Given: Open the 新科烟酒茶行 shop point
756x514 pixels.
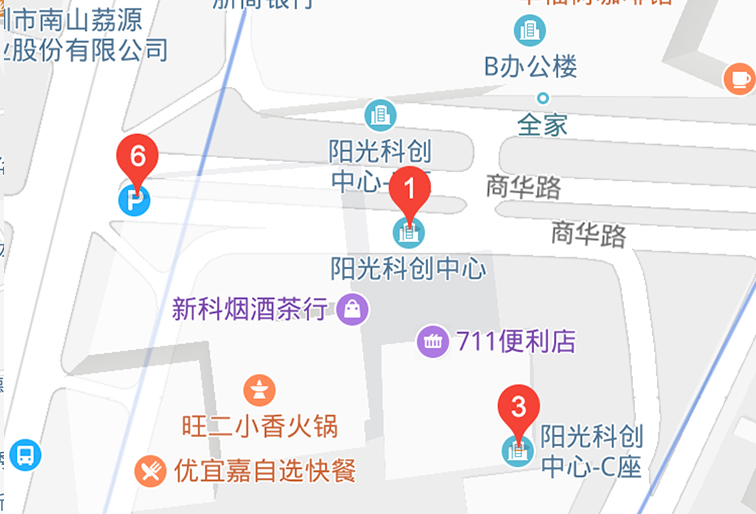Looking at the screenshot, I should tap(352, 309).
